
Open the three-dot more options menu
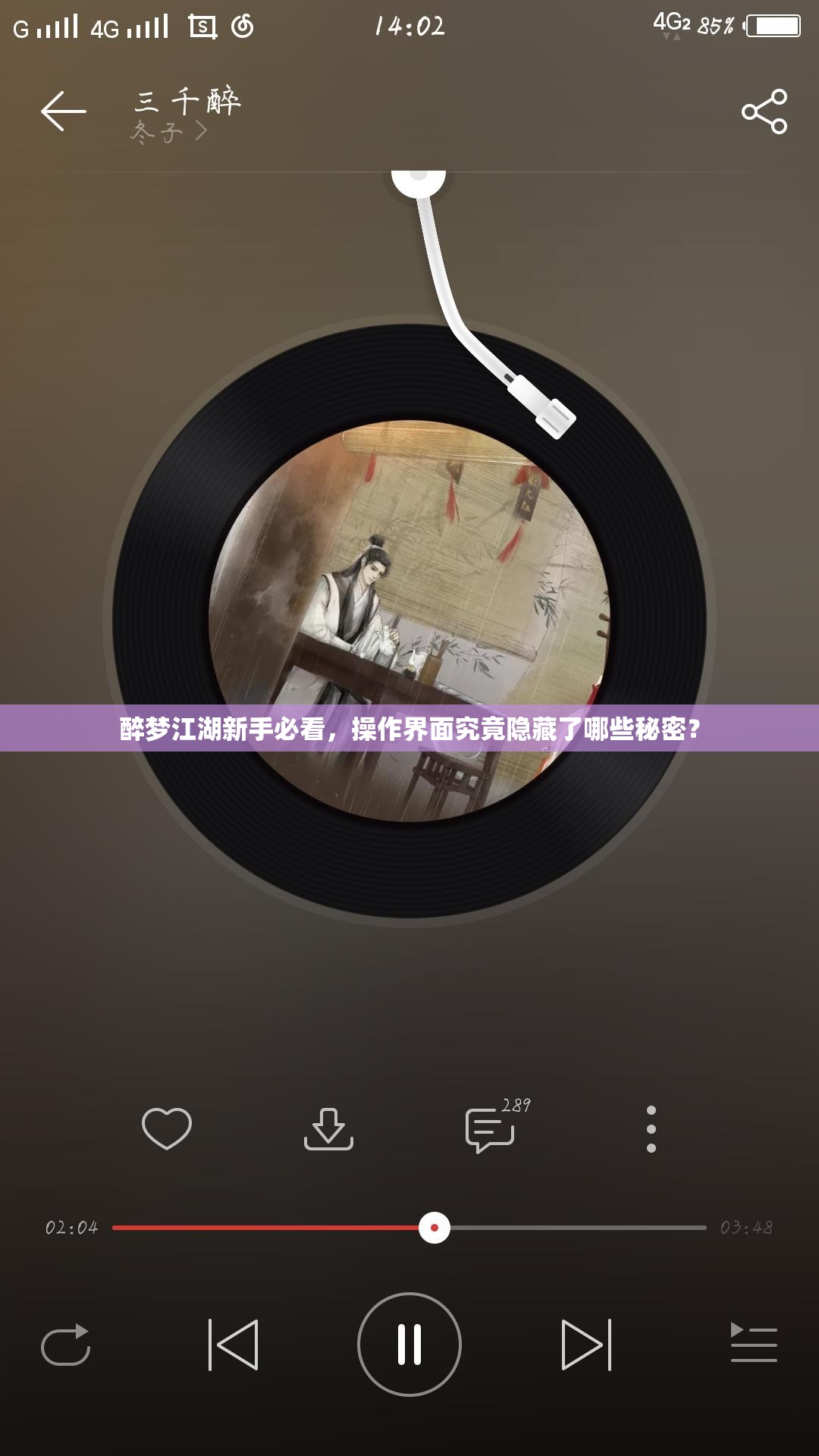click(x=651, y=1128)
